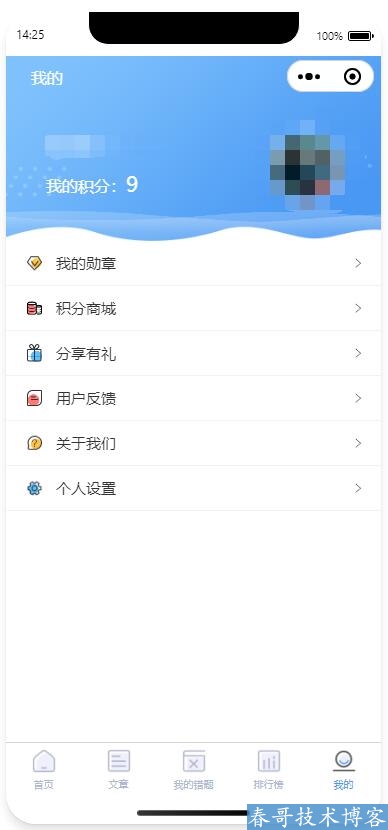Open the mini program three-dot menu
The height and width of the screenshot is (830, 388).
[x=309, y=77]
